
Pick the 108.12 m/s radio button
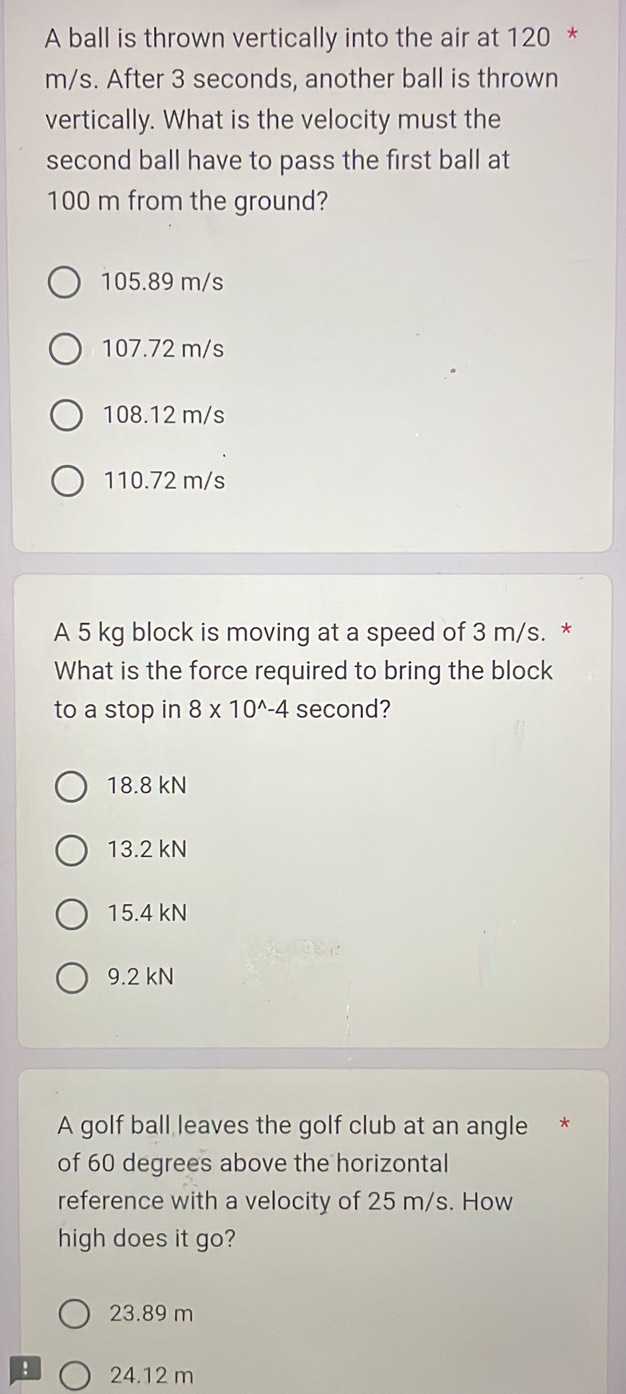click(x=67, y=416)
